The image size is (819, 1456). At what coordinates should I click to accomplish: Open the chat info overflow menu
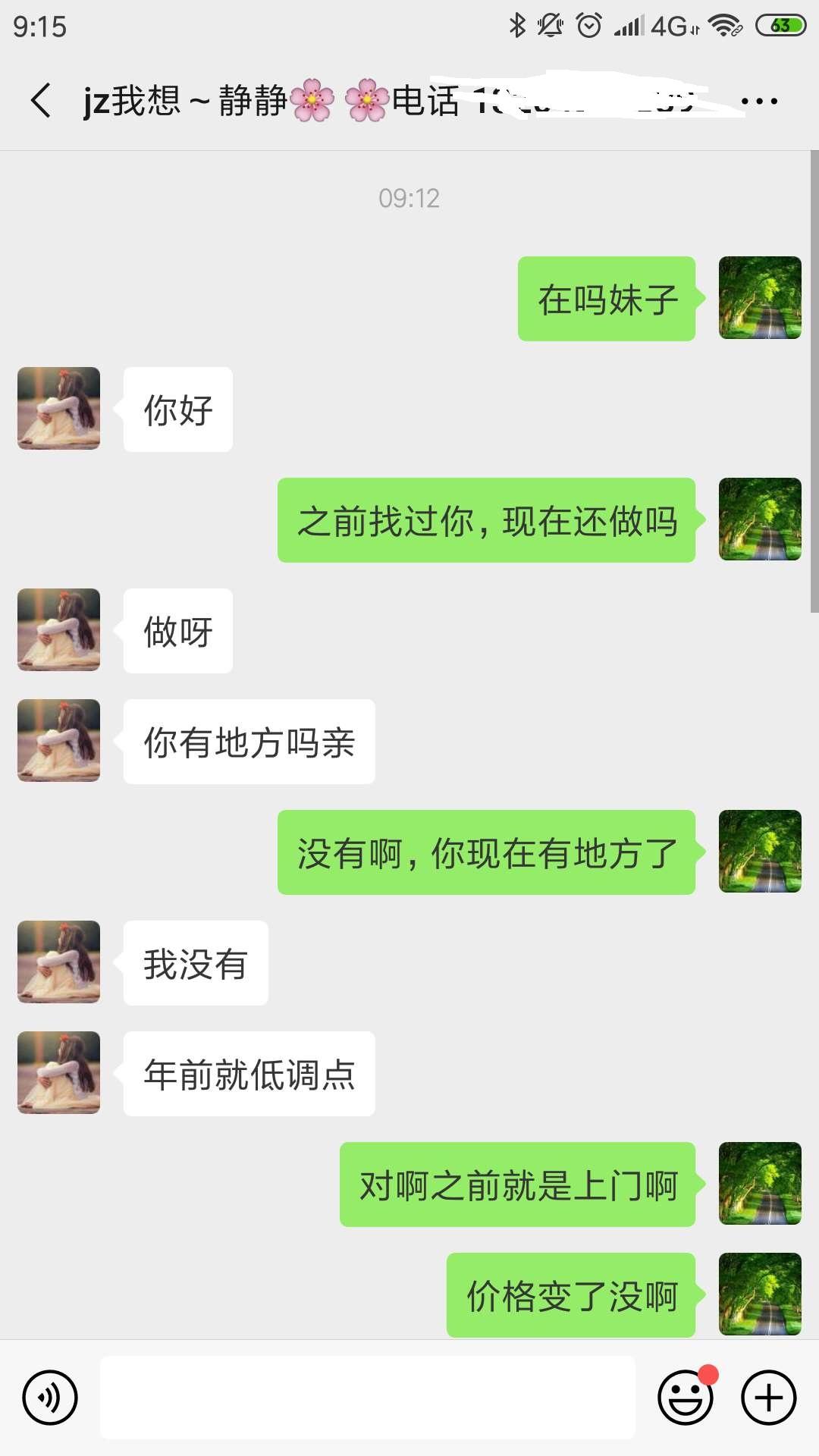click(x=759, y=101)
